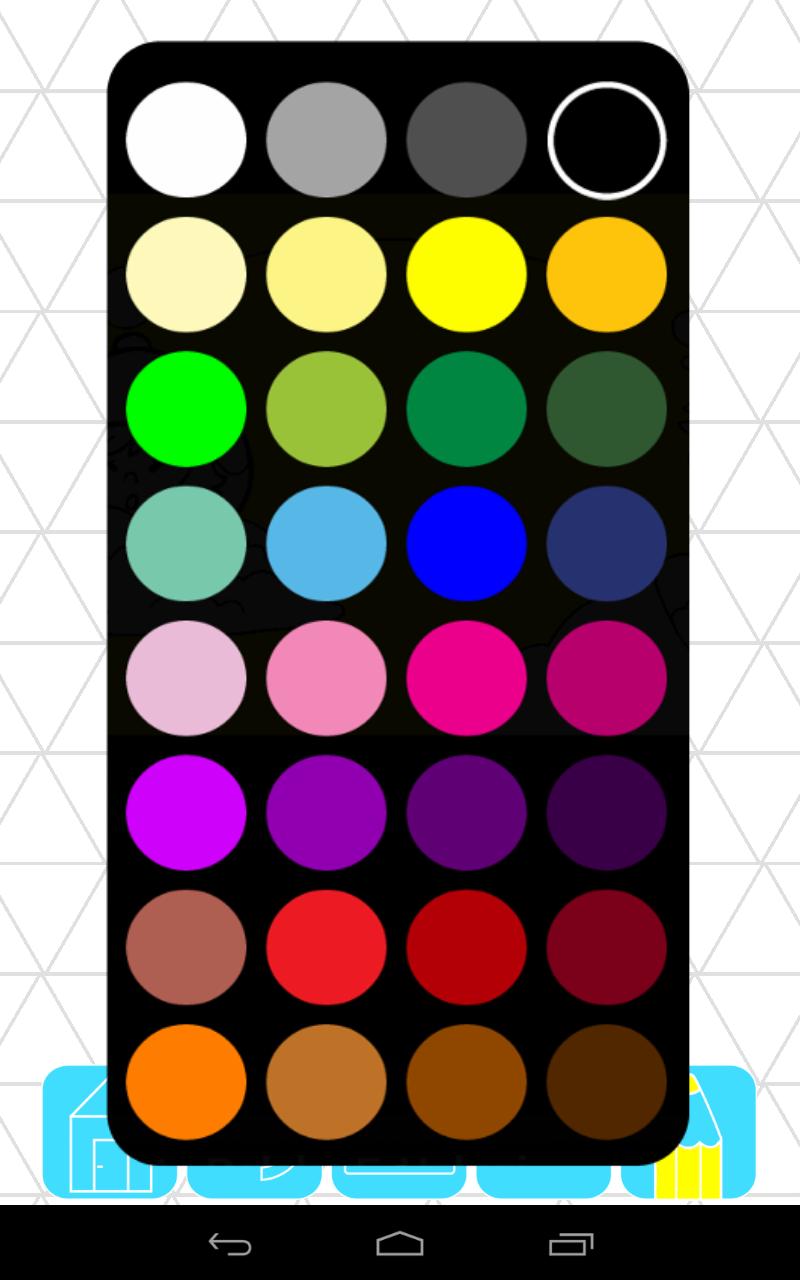Choose the dark gray swatch
The image size is (800, 1280).
click(x=466, y=140)
